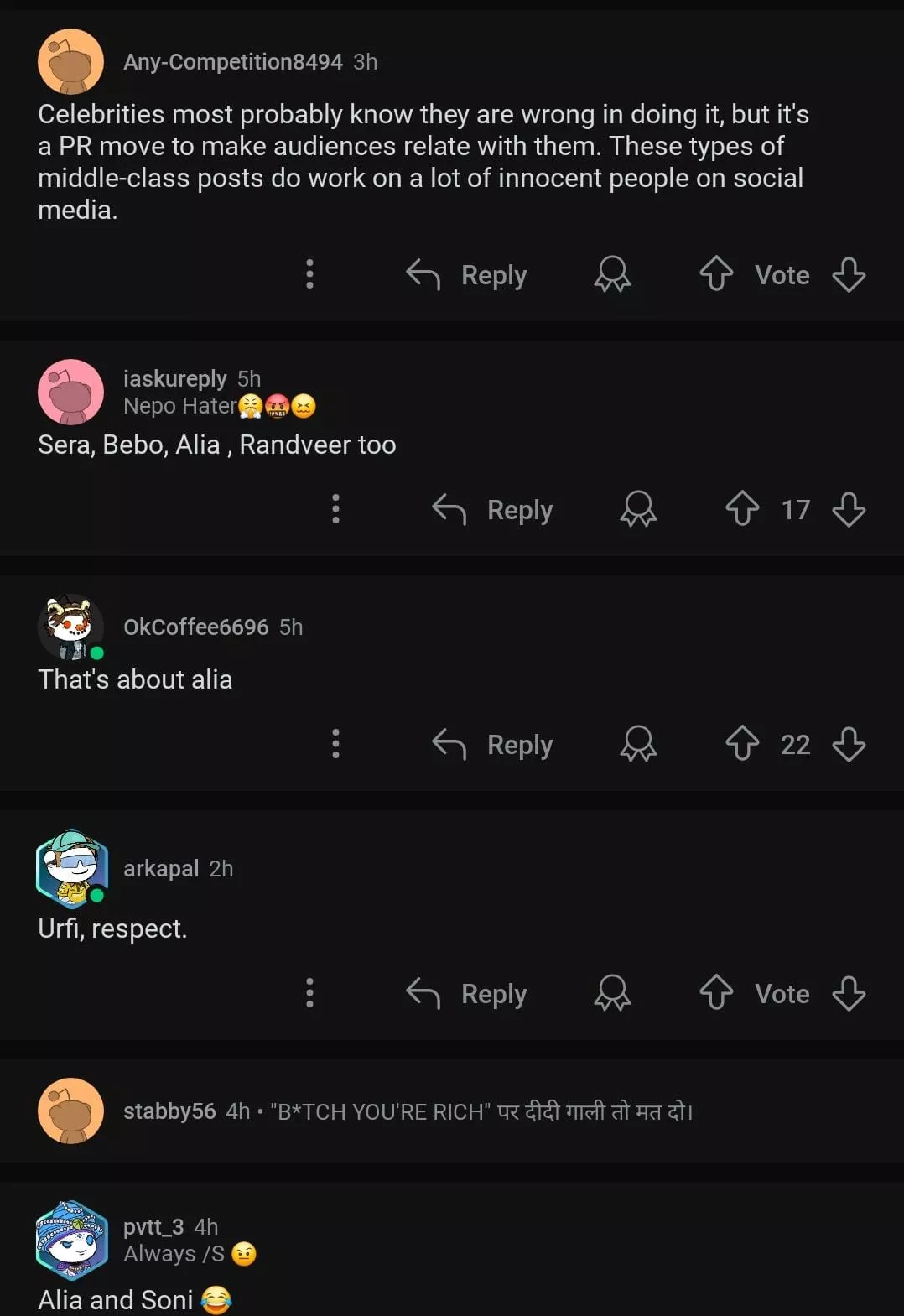Reply to OkCoffee6696's comment
This screenshot has width=904, height=1316.
click(x=493, y=745)
